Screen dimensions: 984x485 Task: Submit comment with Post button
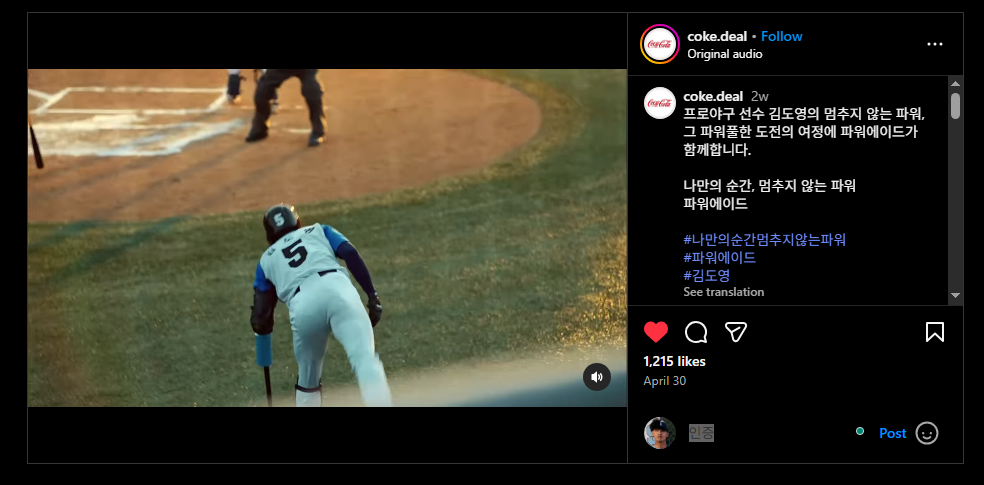point(892,433)
